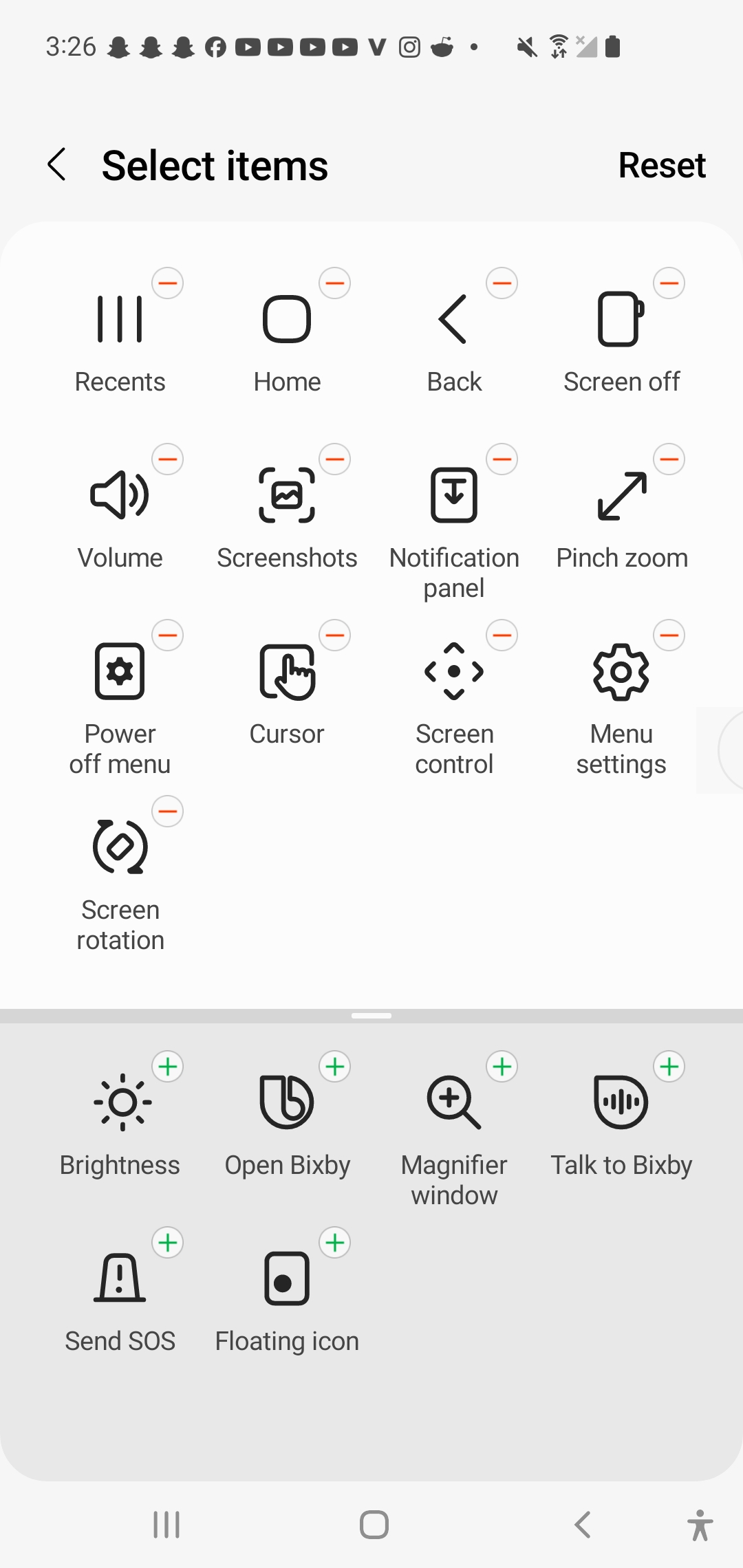
Task: Remove the Screenshots item
Action: click(x=335, y=459)
